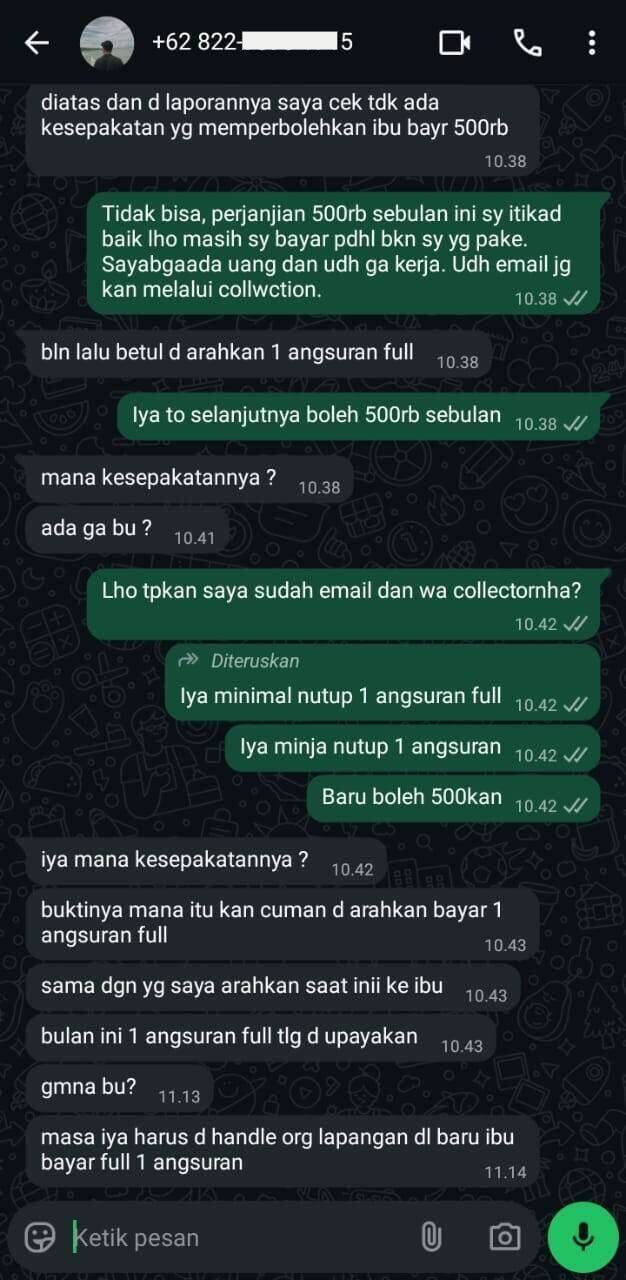Image resolution: width=626 pixels, height=1280 pixels.
Task: Focus the Ketik pesan message field
Action: (x=230, y=1237)
